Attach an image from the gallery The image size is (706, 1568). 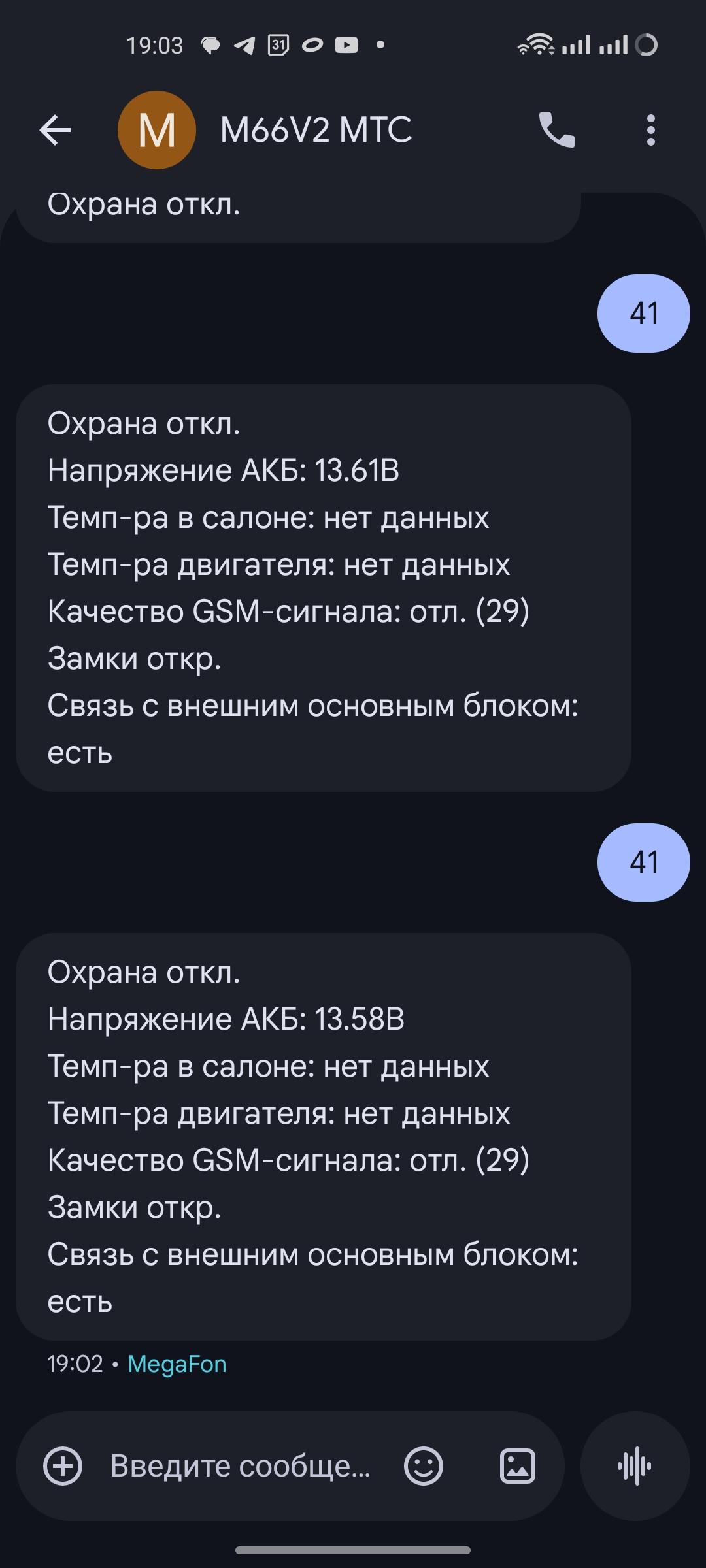(518, 1465)
